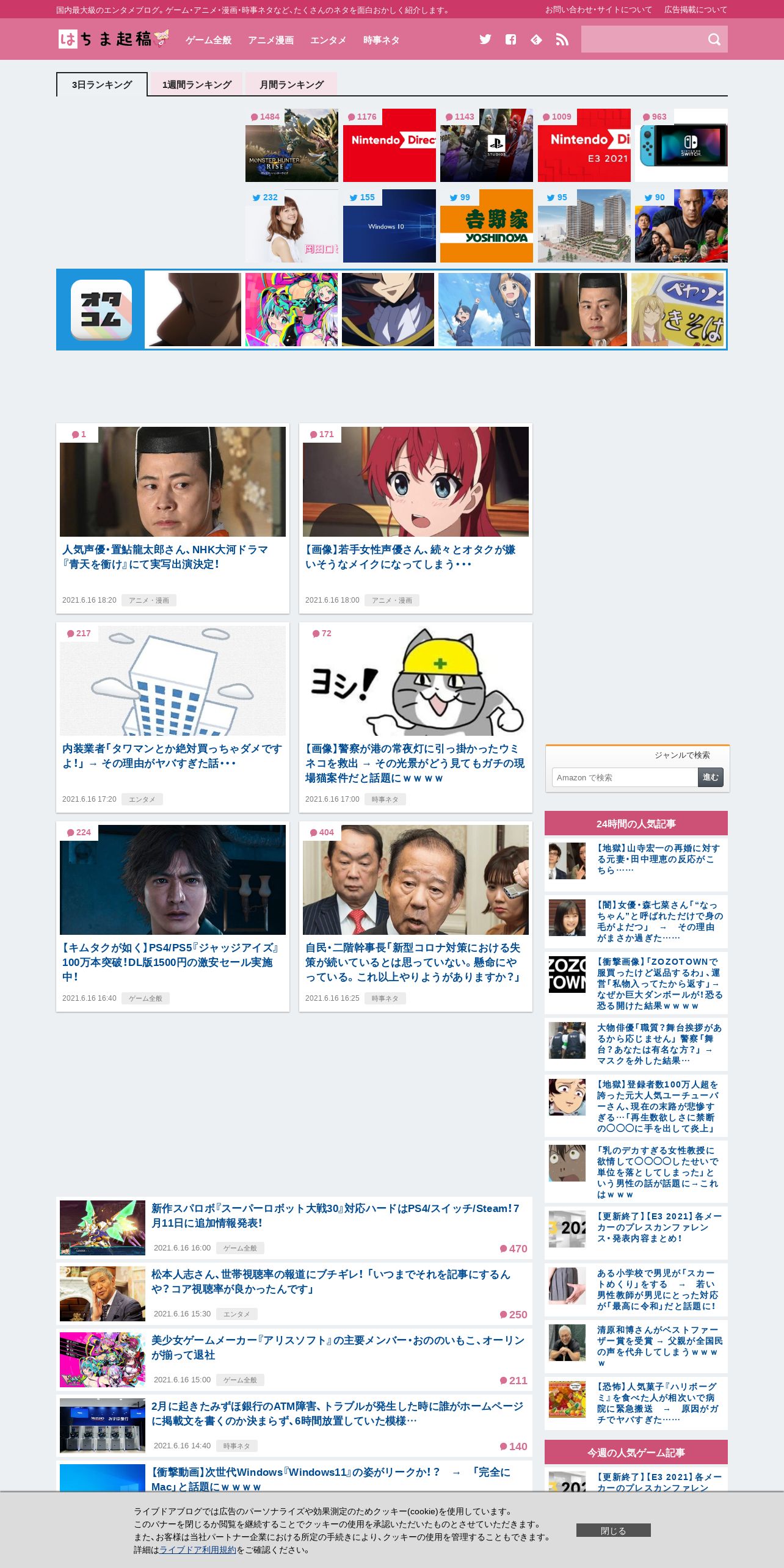
Task: Switch to 1週間ランキング tab
Action: click(x=197, y=84)
